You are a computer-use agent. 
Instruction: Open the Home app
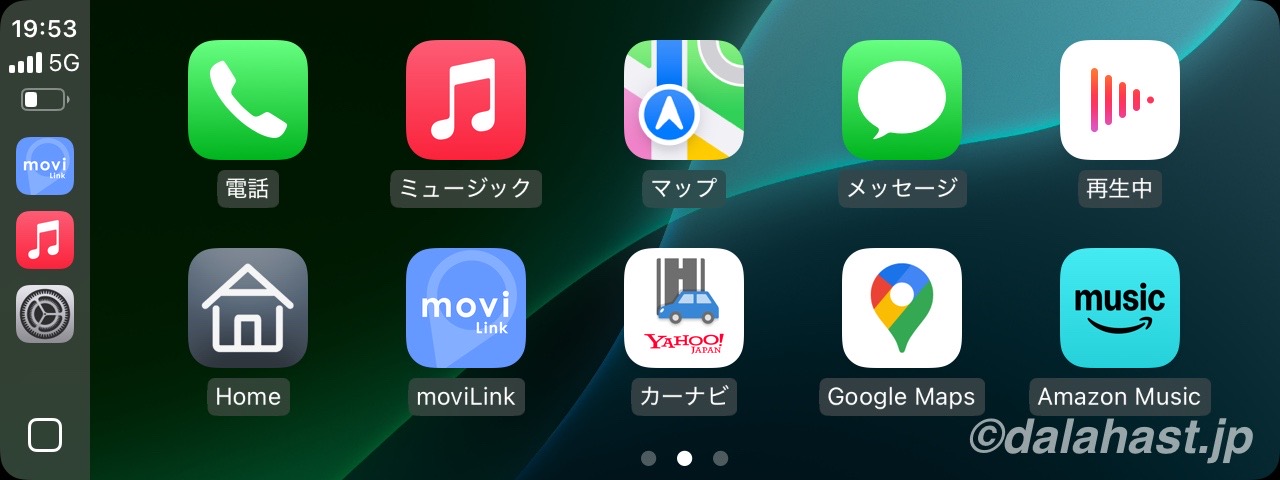[248, 308]
